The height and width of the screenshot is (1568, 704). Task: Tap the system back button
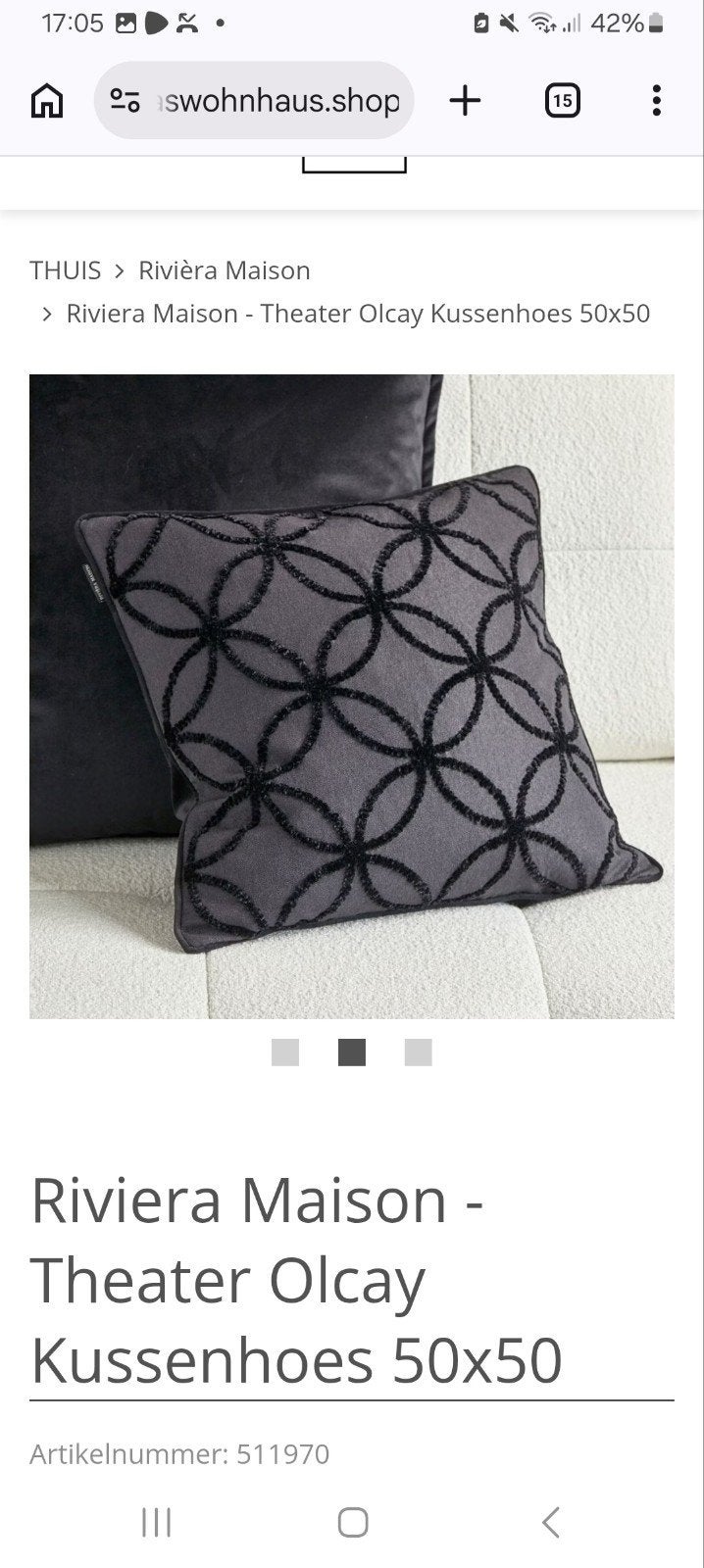[x=550, y=1522]
